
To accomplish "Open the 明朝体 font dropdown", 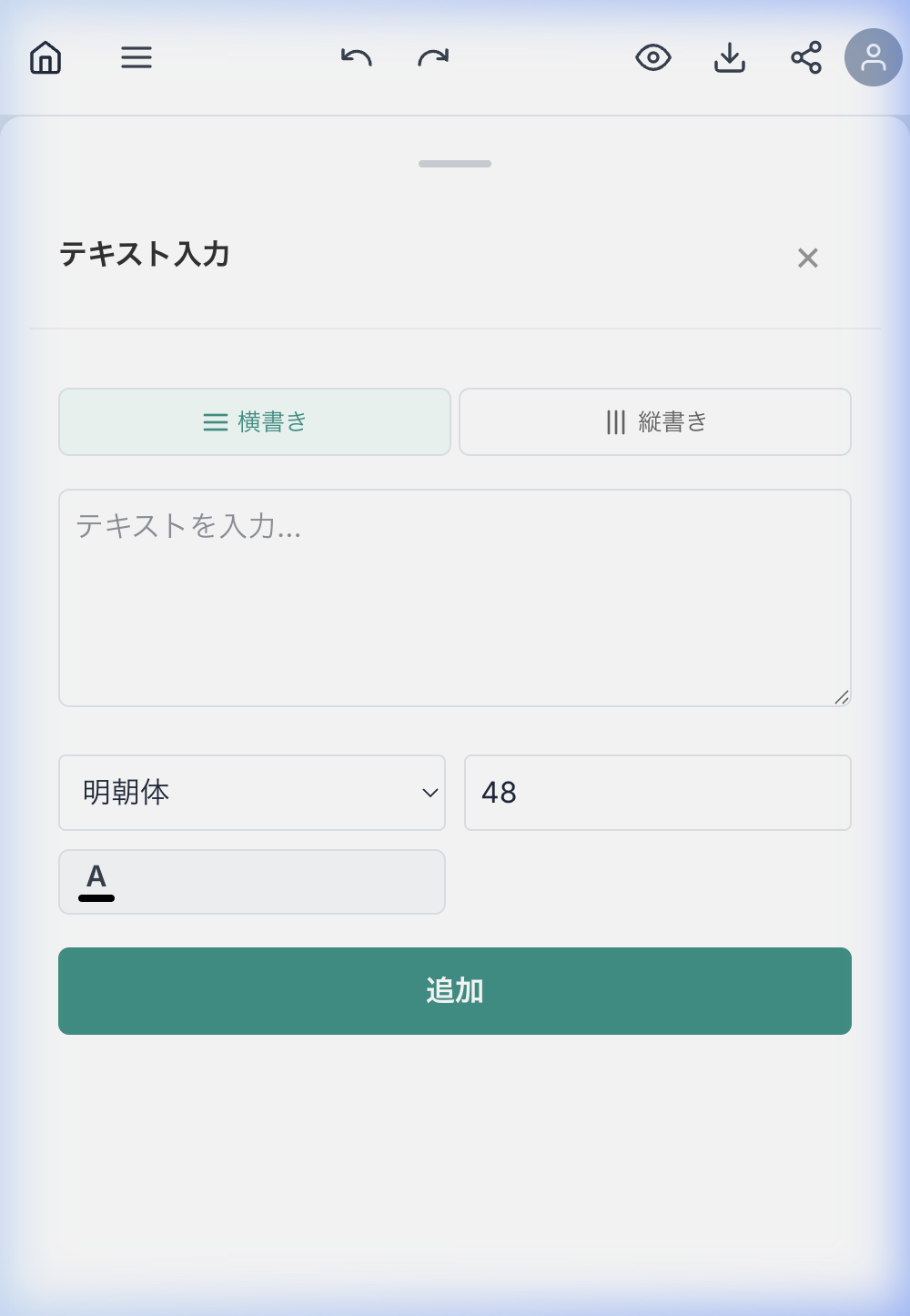I will pyautogui.click(x=251, y=793).
